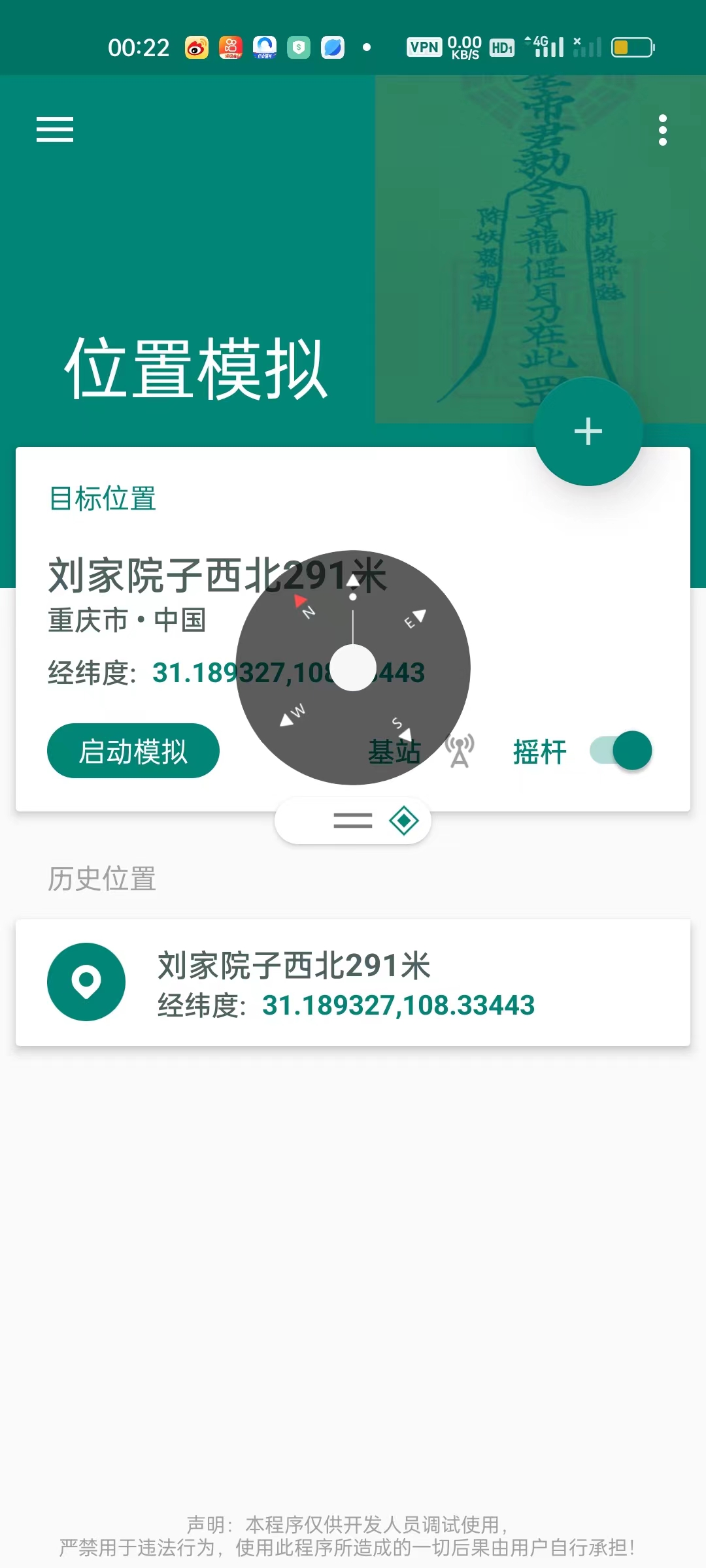Open the 目标位置 target location card
Image resolution: width=706 pixels, height=1568 pixels.
point(102,498)
